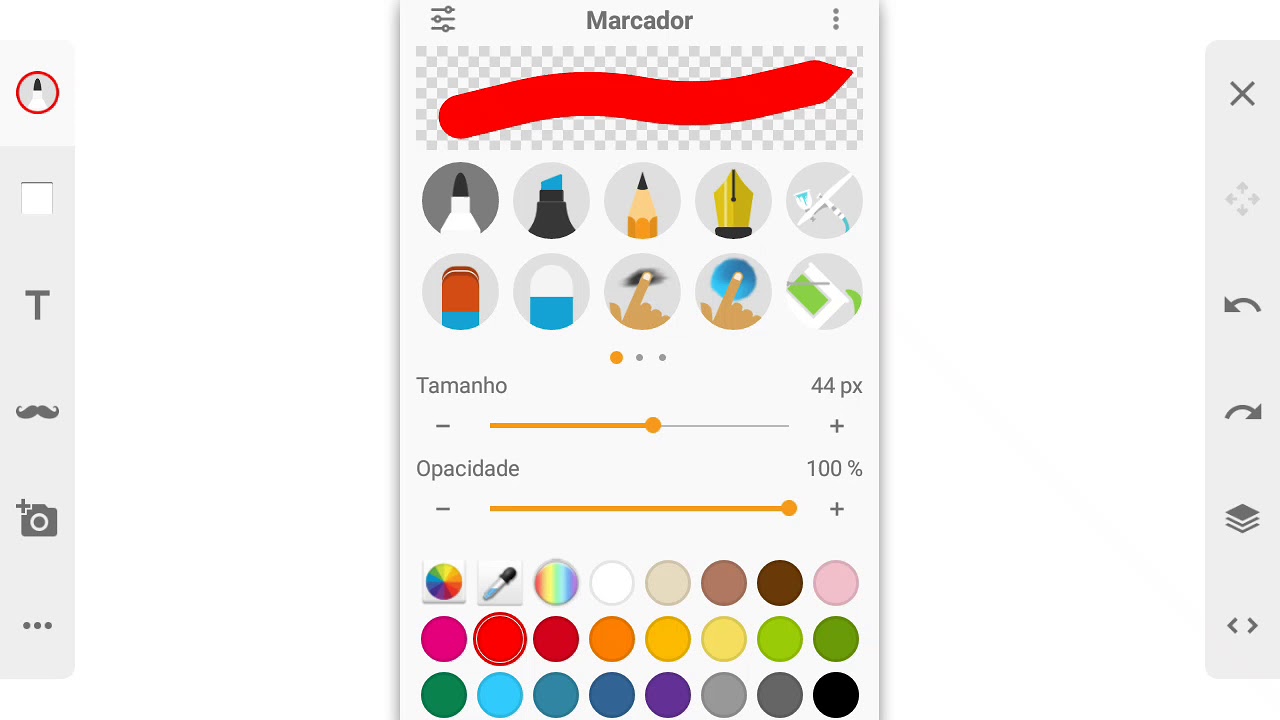
Task: Choose the black color swatch
Action: point(836,695)
